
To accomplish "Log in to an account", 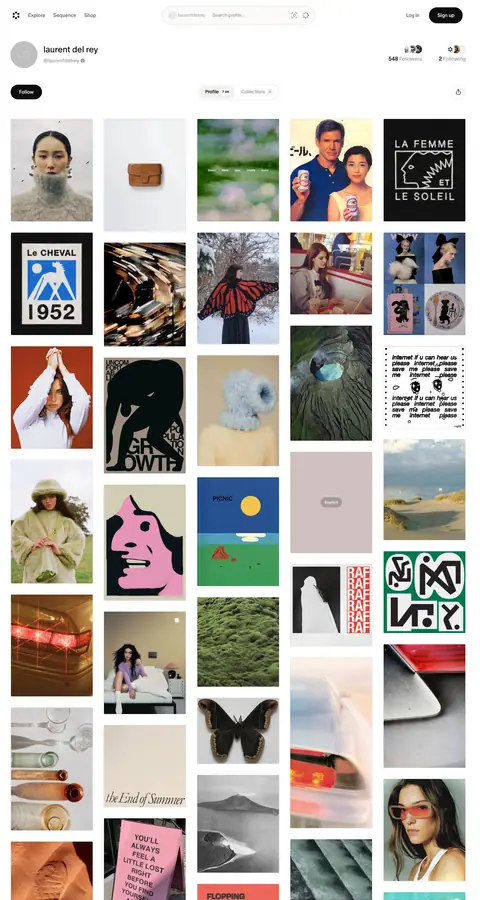I will [x=412, y=15].
